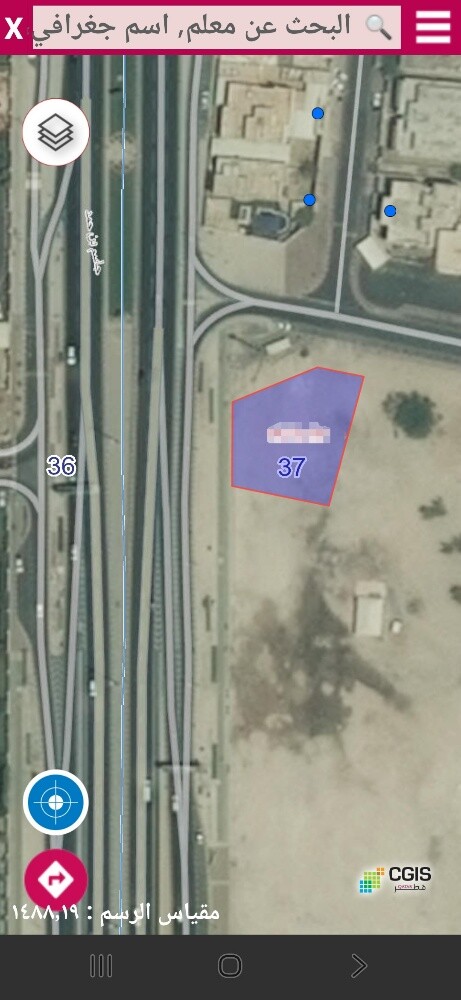Go to the Android home screen
The height and width of the screenshot is (1000, 461).
tap(230, 966)
